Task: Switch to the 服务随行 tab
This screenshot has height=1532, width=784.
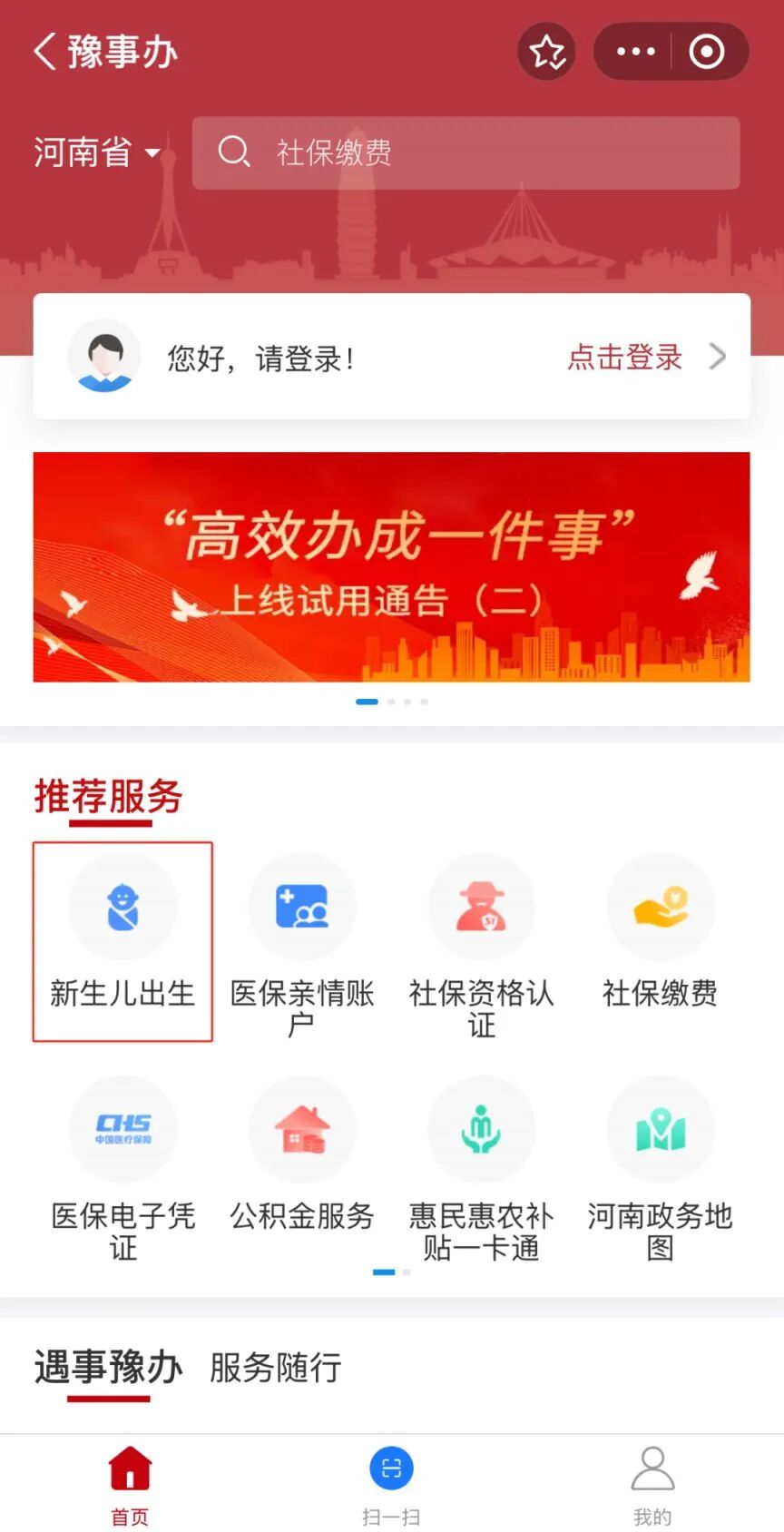Action: [276, 1367]
